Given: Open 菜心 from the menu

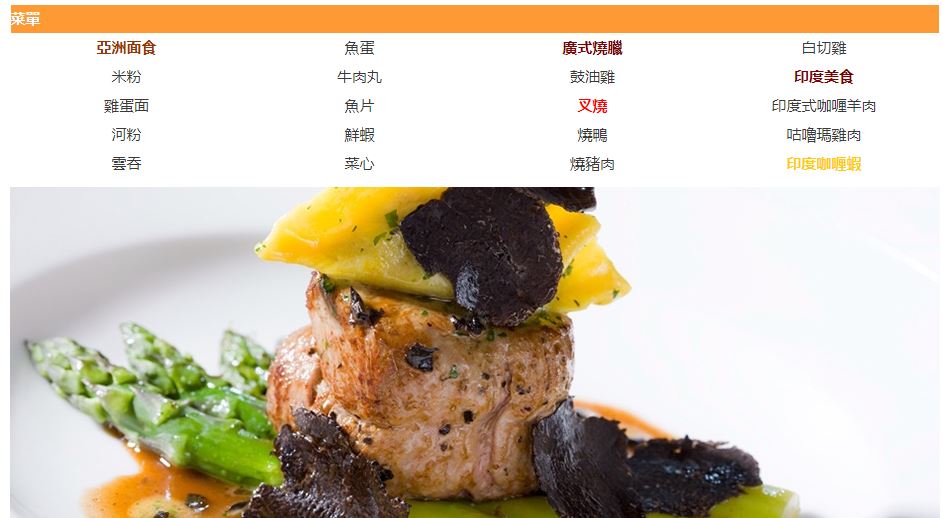Looking at the screenshot, I should 359,164.
